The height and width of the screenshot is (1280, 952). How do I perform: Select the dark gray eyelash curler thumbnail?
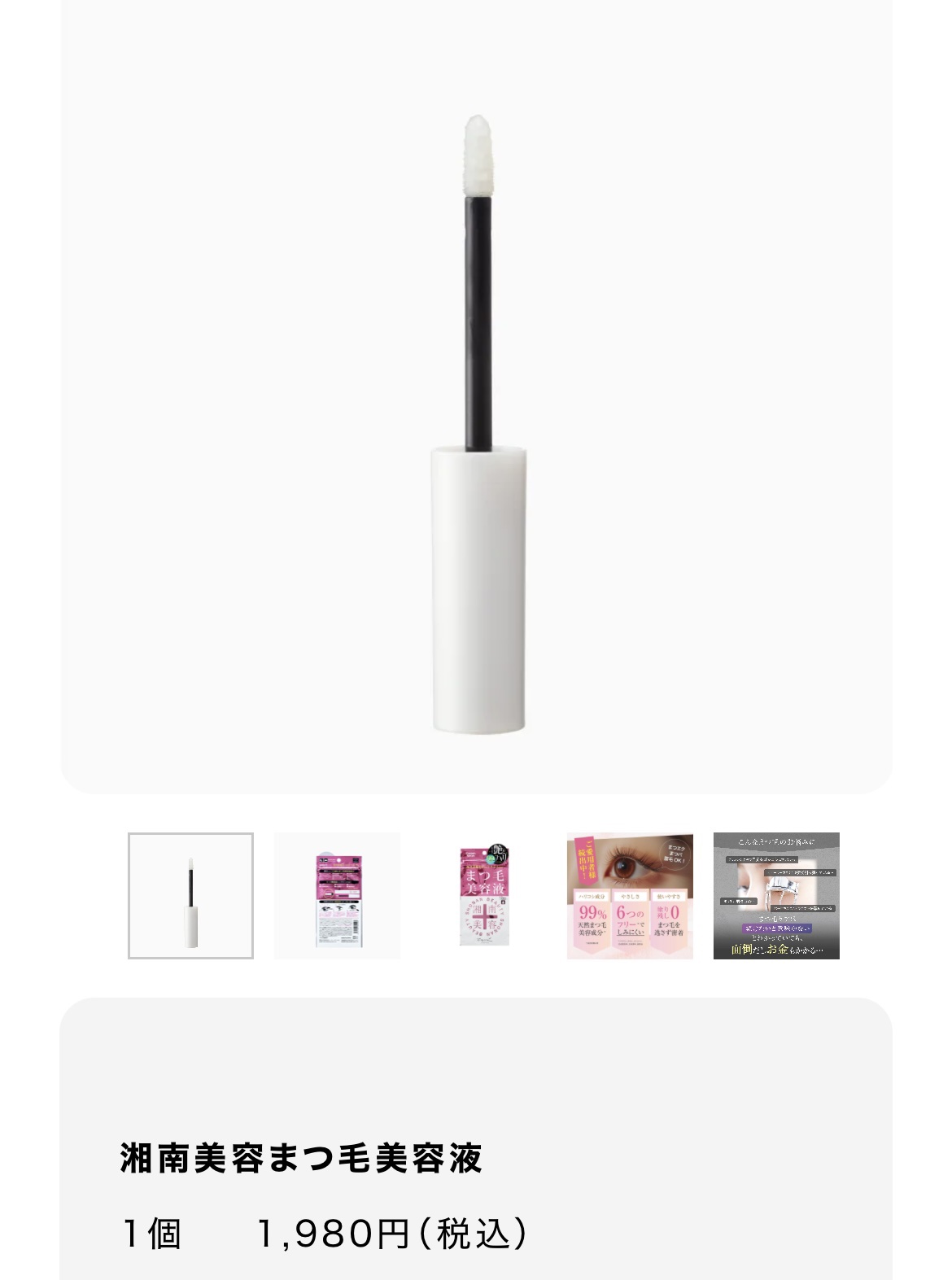776,895
